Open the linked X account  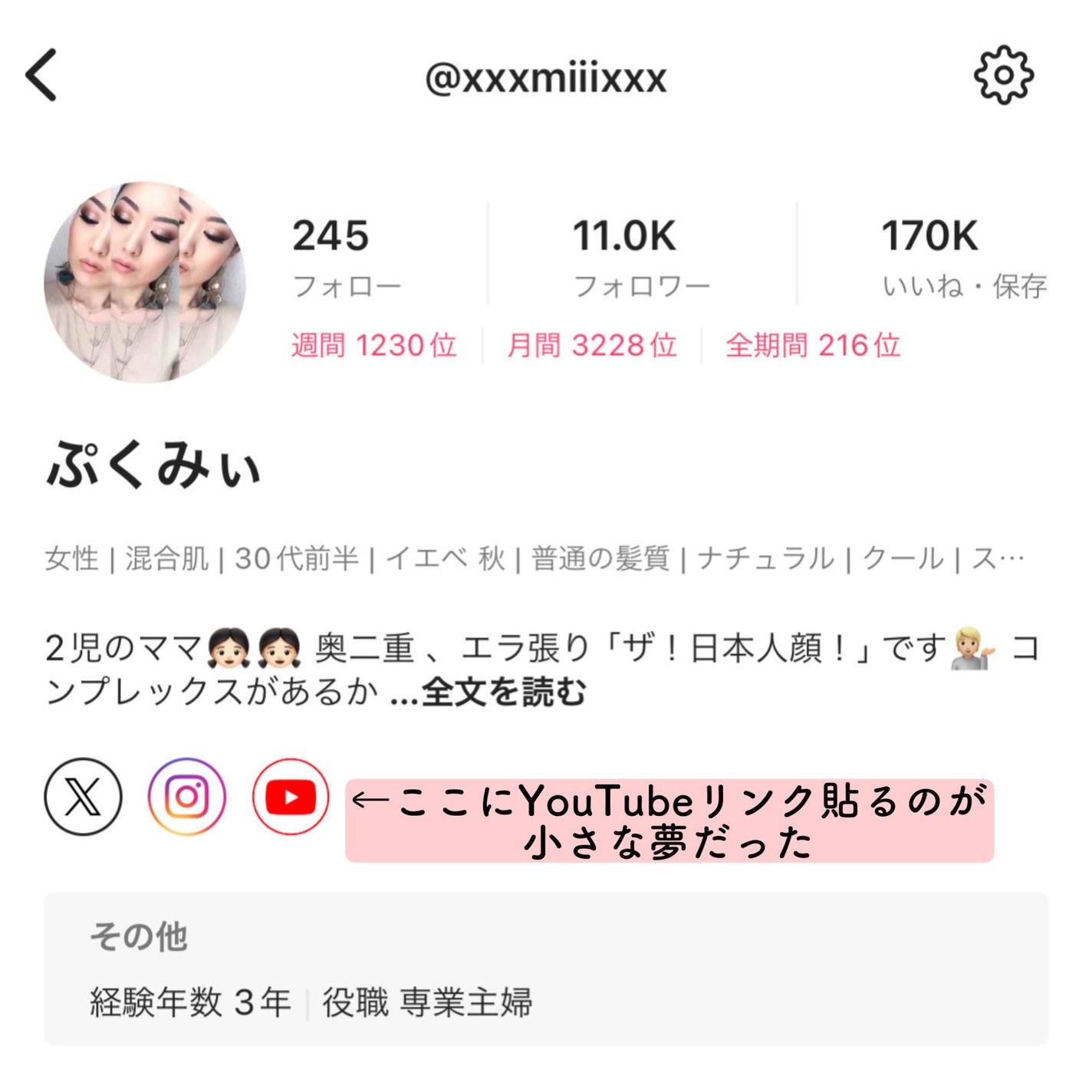(83, 797)
